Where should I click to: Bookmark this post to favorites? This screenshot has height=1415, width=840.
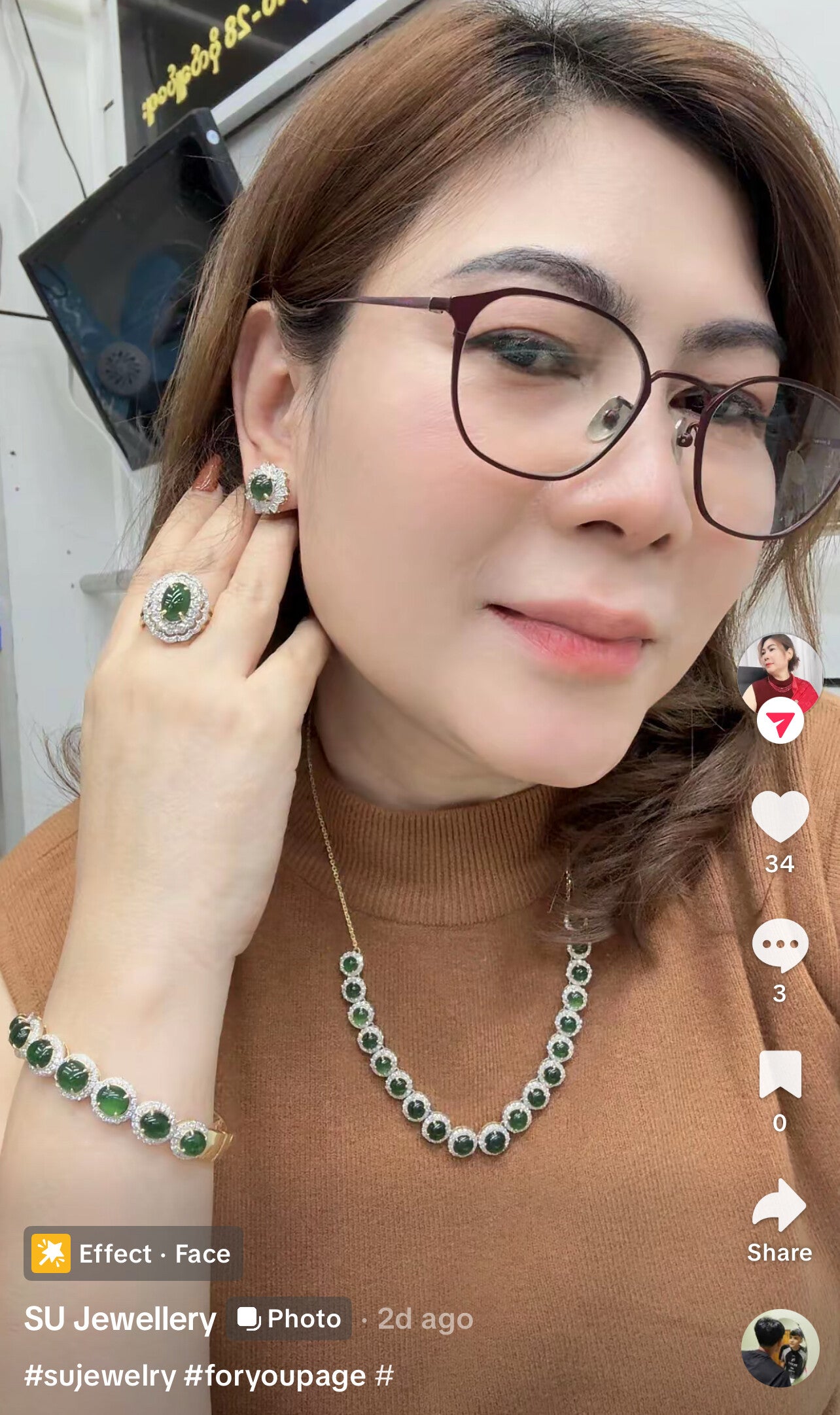point(780,1074)
